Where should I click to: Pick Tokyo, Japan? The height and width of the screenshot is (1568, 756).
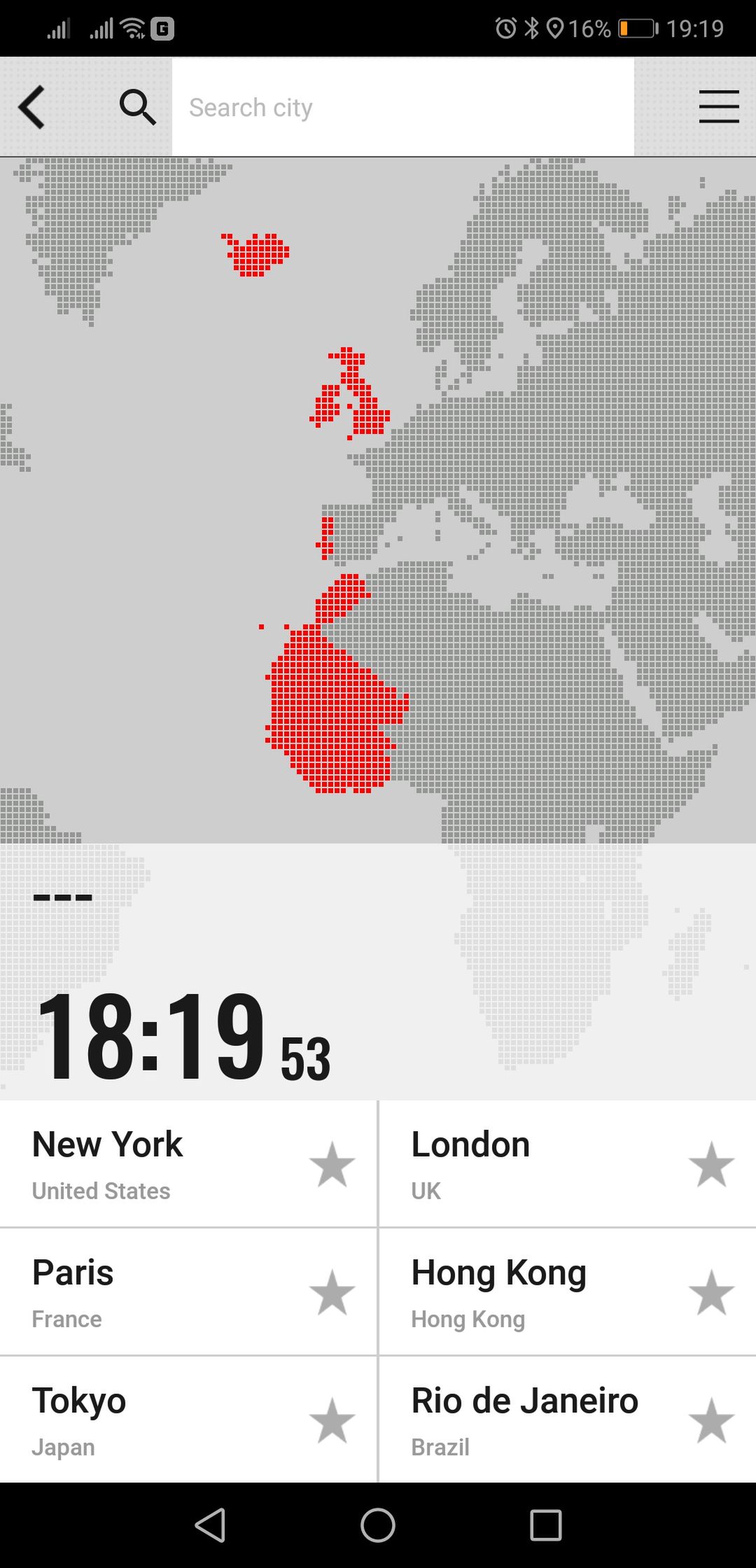[x=188, y=1420]
